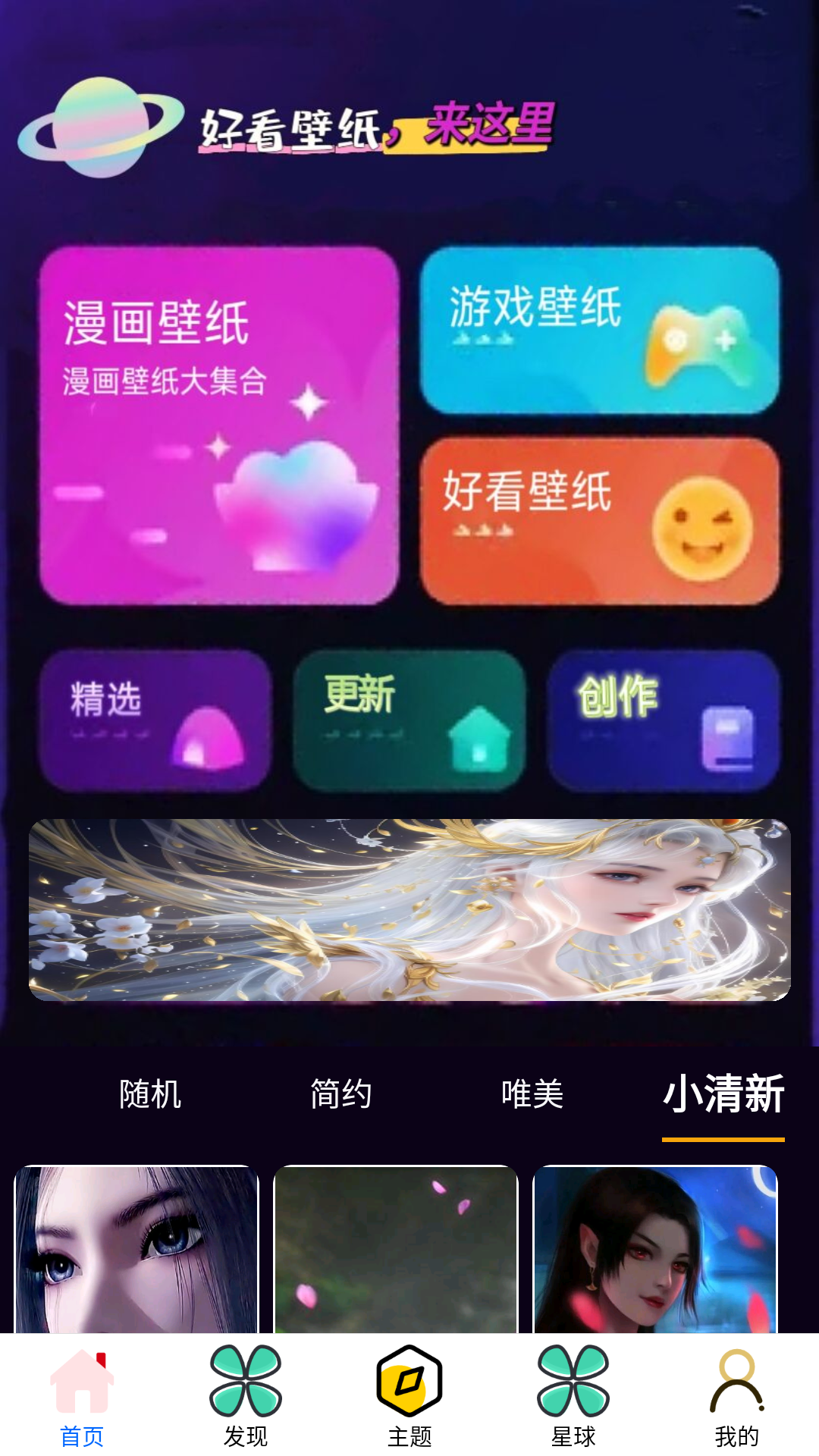Switch to the 唯美 tab
The image size is (819, 1456).
click(x=532, y=1094)
